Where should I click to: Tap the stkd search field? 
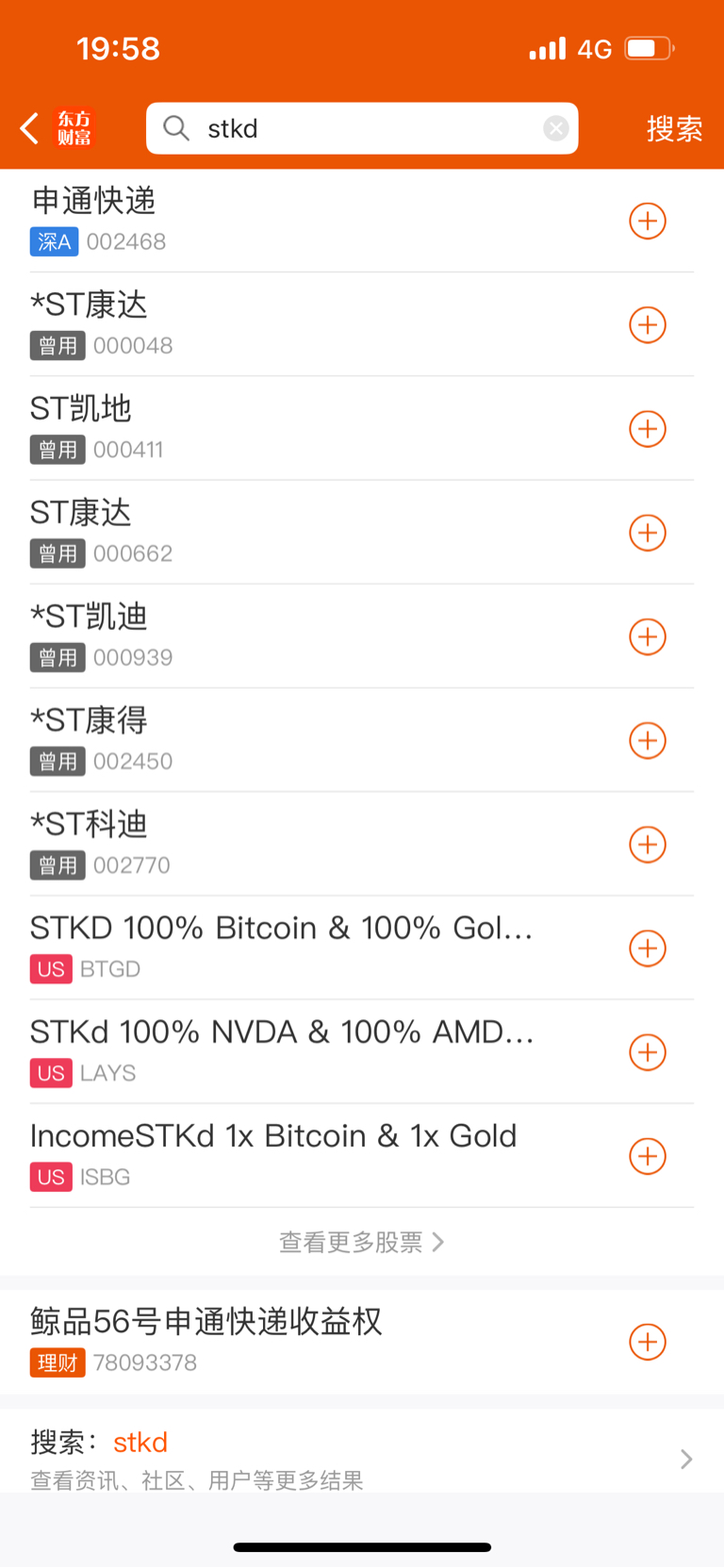coord(362,128)
